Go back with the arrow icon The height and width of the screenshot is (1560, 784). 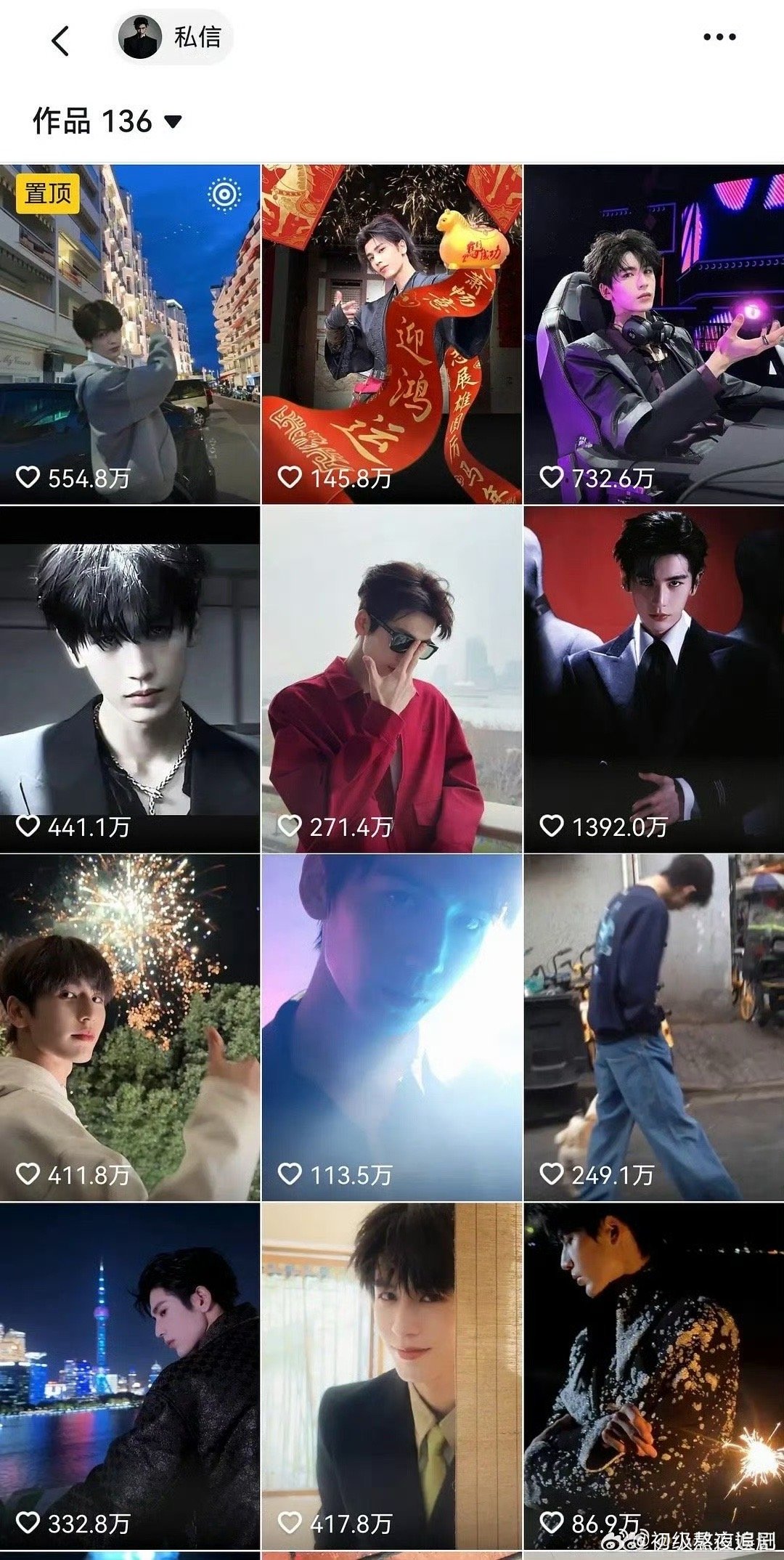tap(61, 41)
